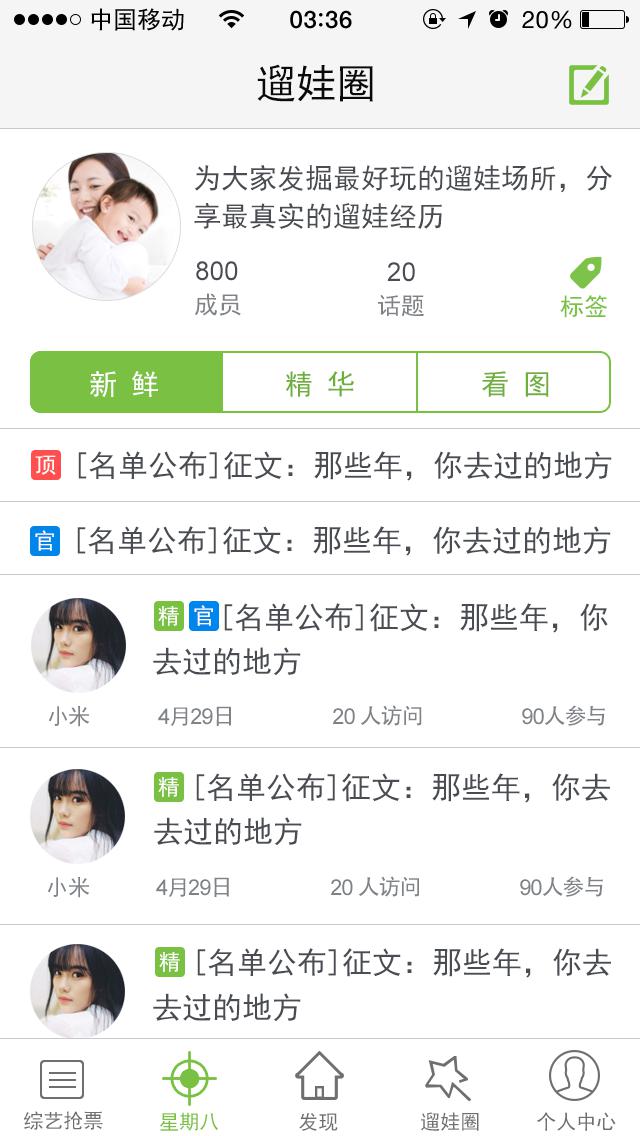Viewport: 640px width, 1136px height.
Task: Go to 综艺抢票 tab
Action: (x=63, y=1092)
